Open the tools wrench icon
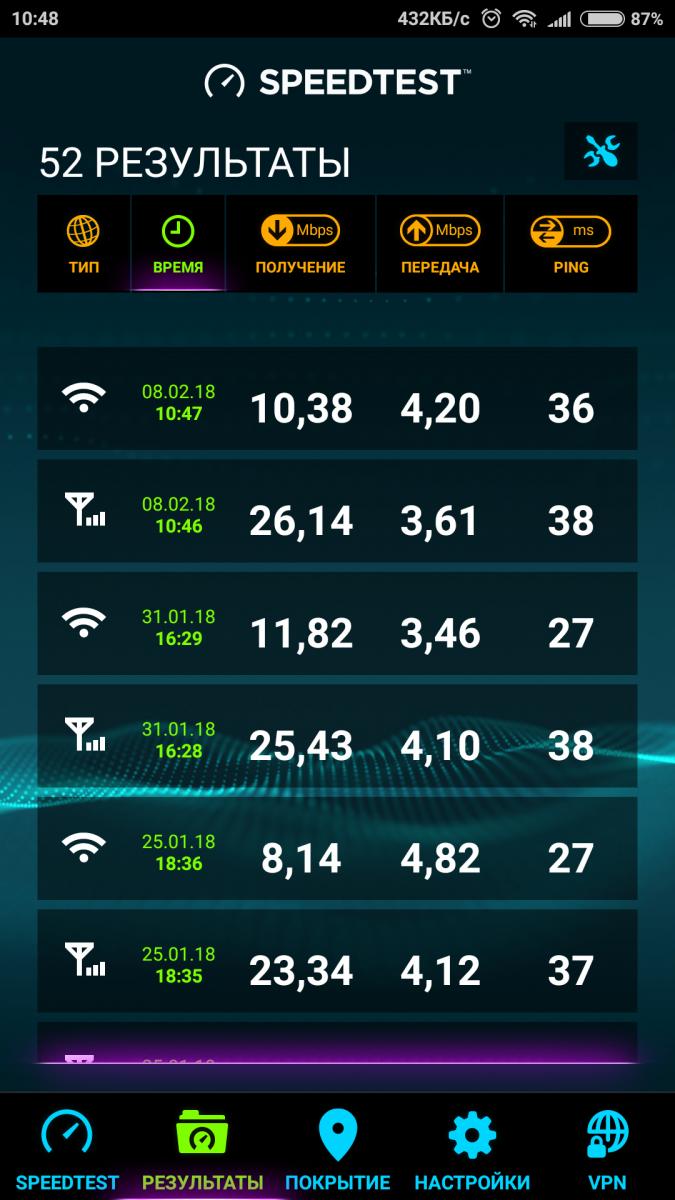This screenshot has height=1200, width=675. click(x=601, y=152)
